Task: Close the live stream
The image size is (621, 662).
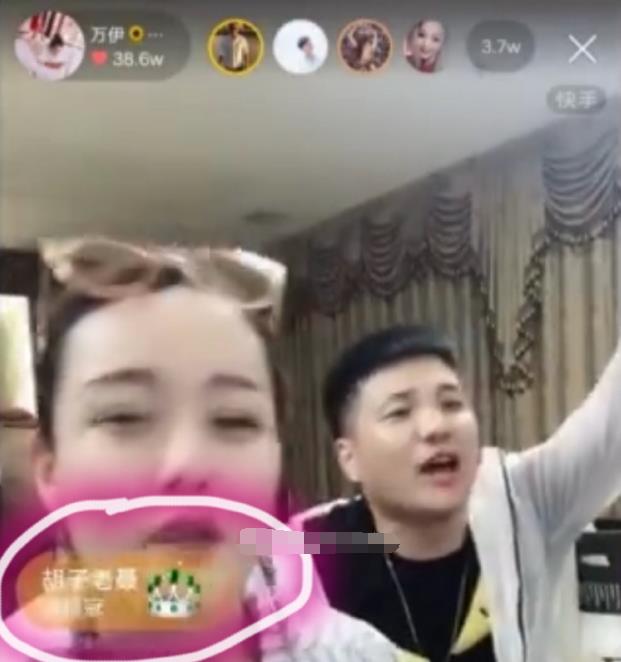Action: click(582, 48)
